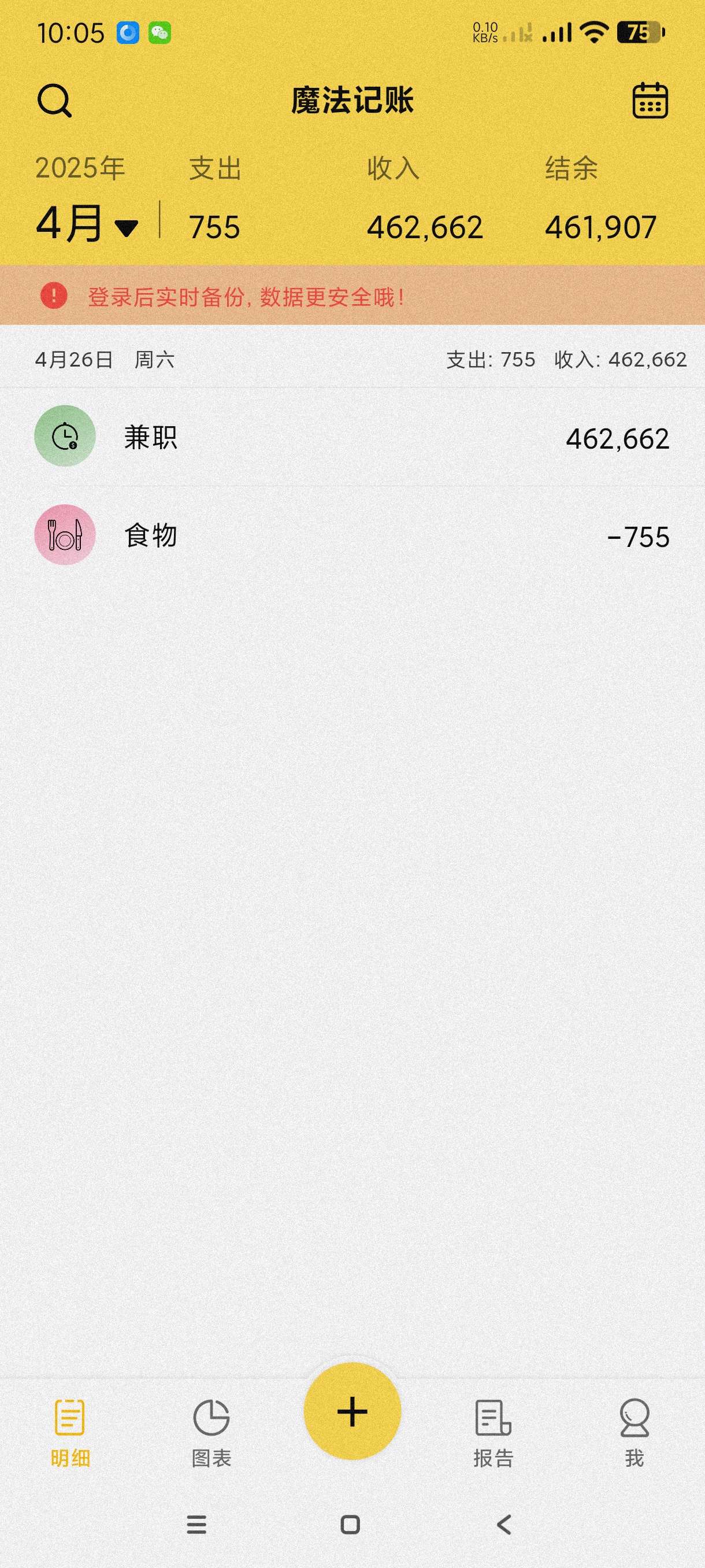705x1568 pixels.
Task: Open the calendar view icon
Action: [650, 101]
